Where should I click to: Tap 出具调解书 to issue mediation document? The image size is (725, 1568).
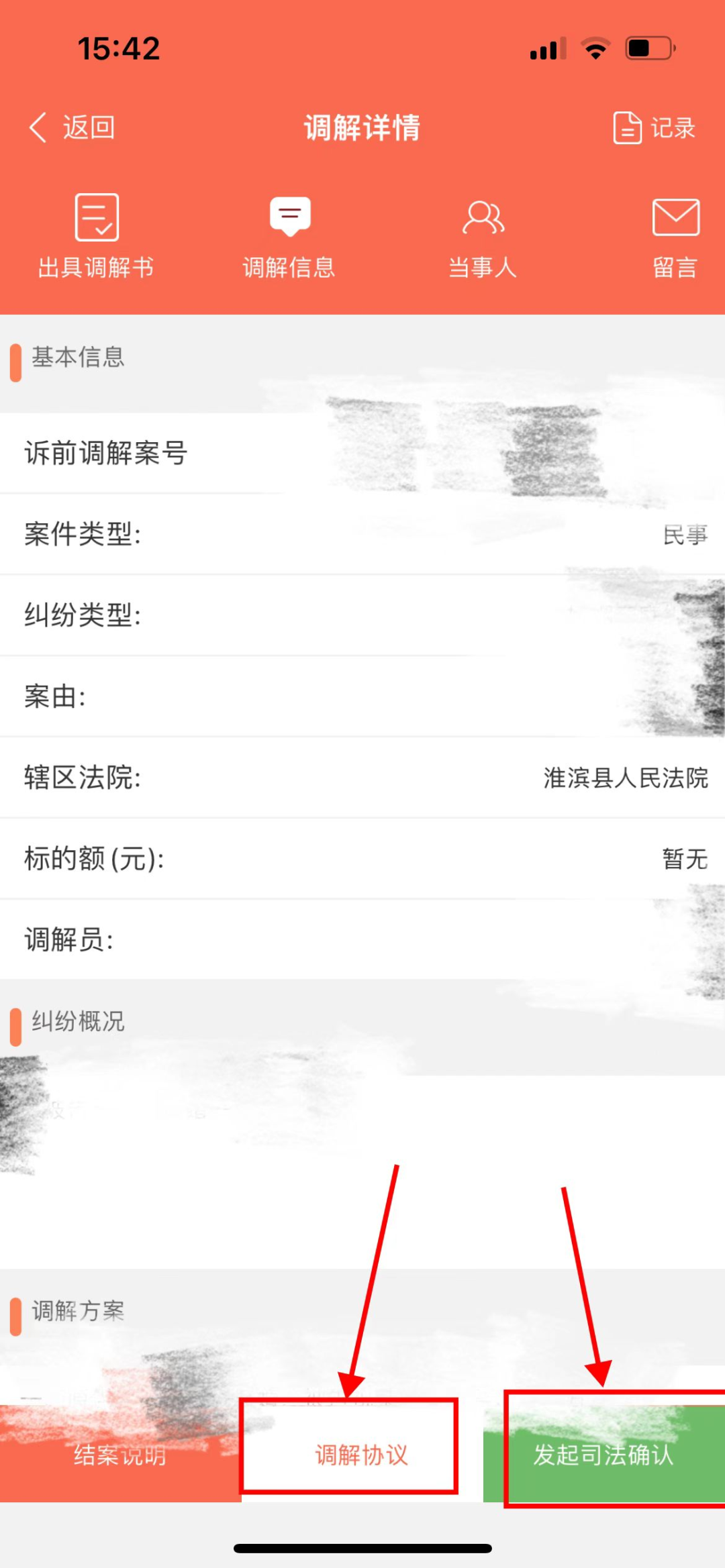[96, 235]
